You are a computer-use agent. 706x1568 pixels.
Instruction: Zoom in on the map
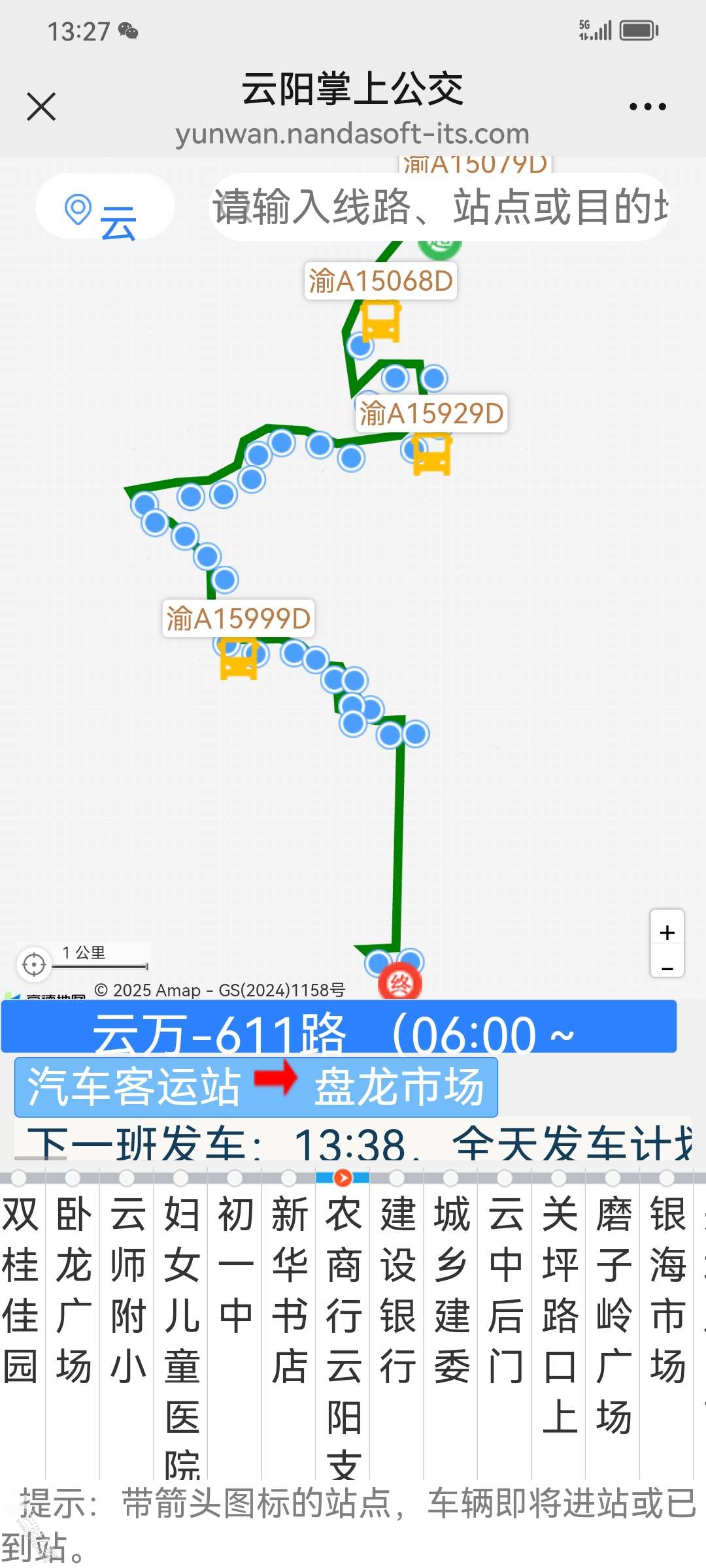point(667,932)
